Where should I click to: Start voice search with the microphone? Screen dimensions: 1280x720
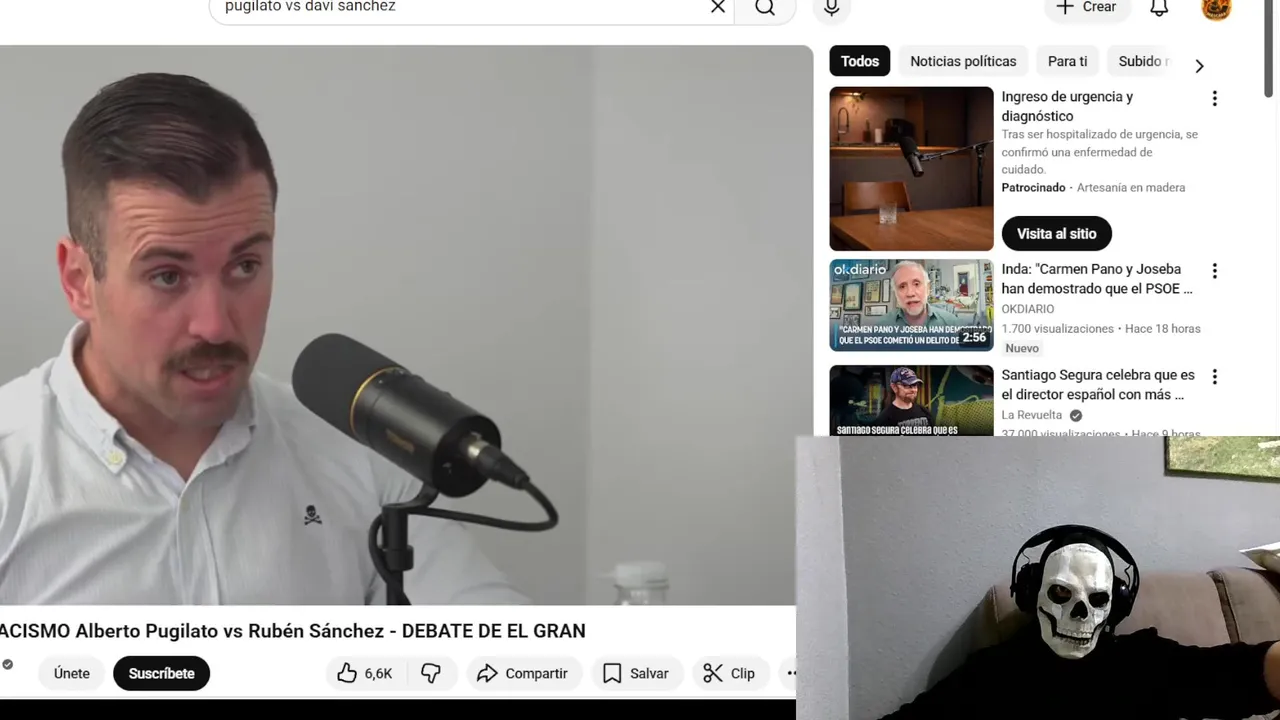point(831,8)
